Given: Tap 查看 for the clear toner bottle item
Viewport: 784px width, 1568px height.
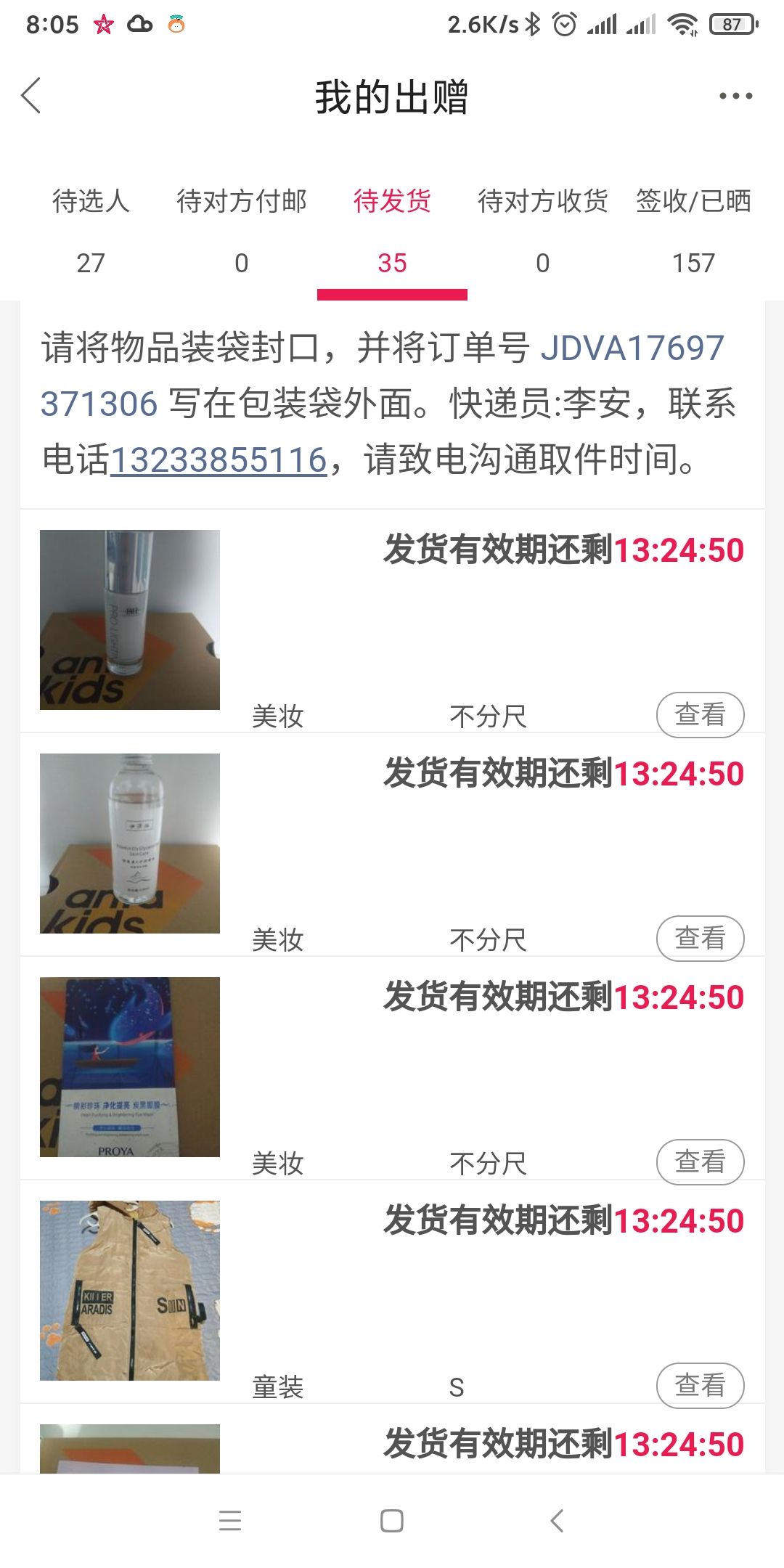Looking at the screenshot, I should pos(700,939).
